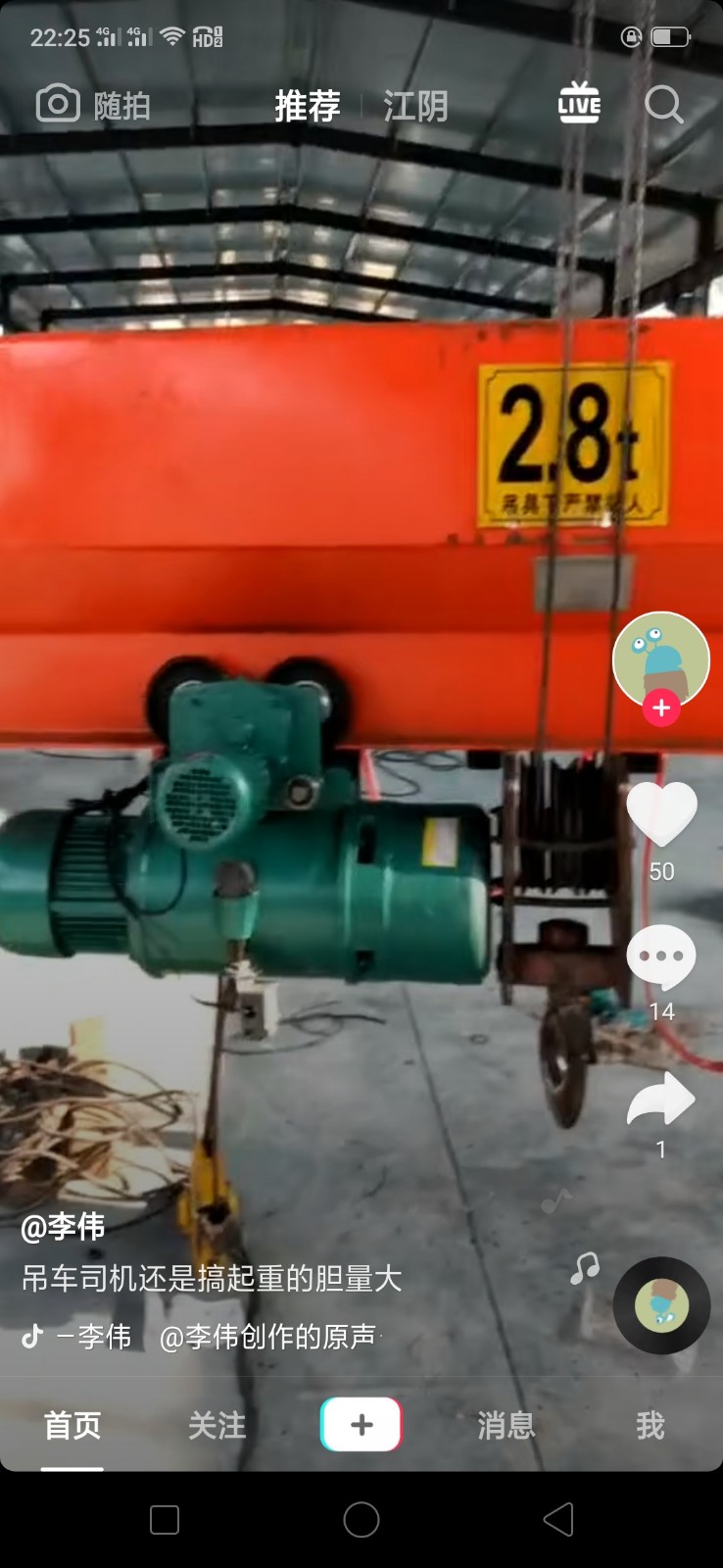Switch to the 江阴 local feed

(415, 106)
